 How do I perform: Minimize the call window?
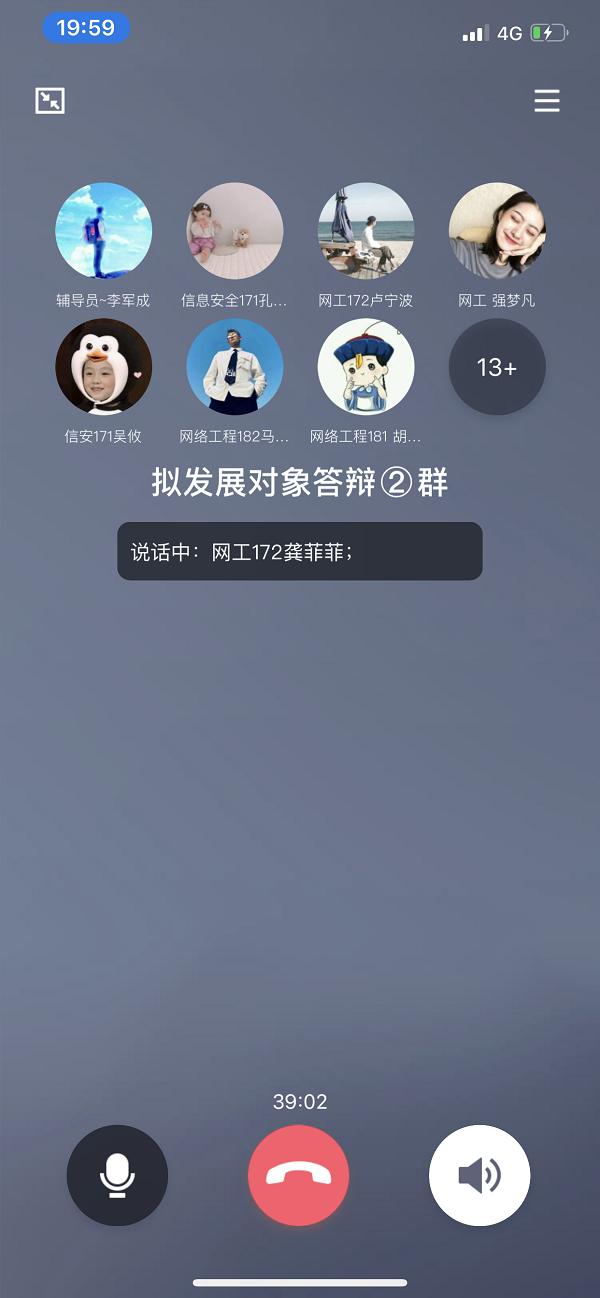(50, 101)
